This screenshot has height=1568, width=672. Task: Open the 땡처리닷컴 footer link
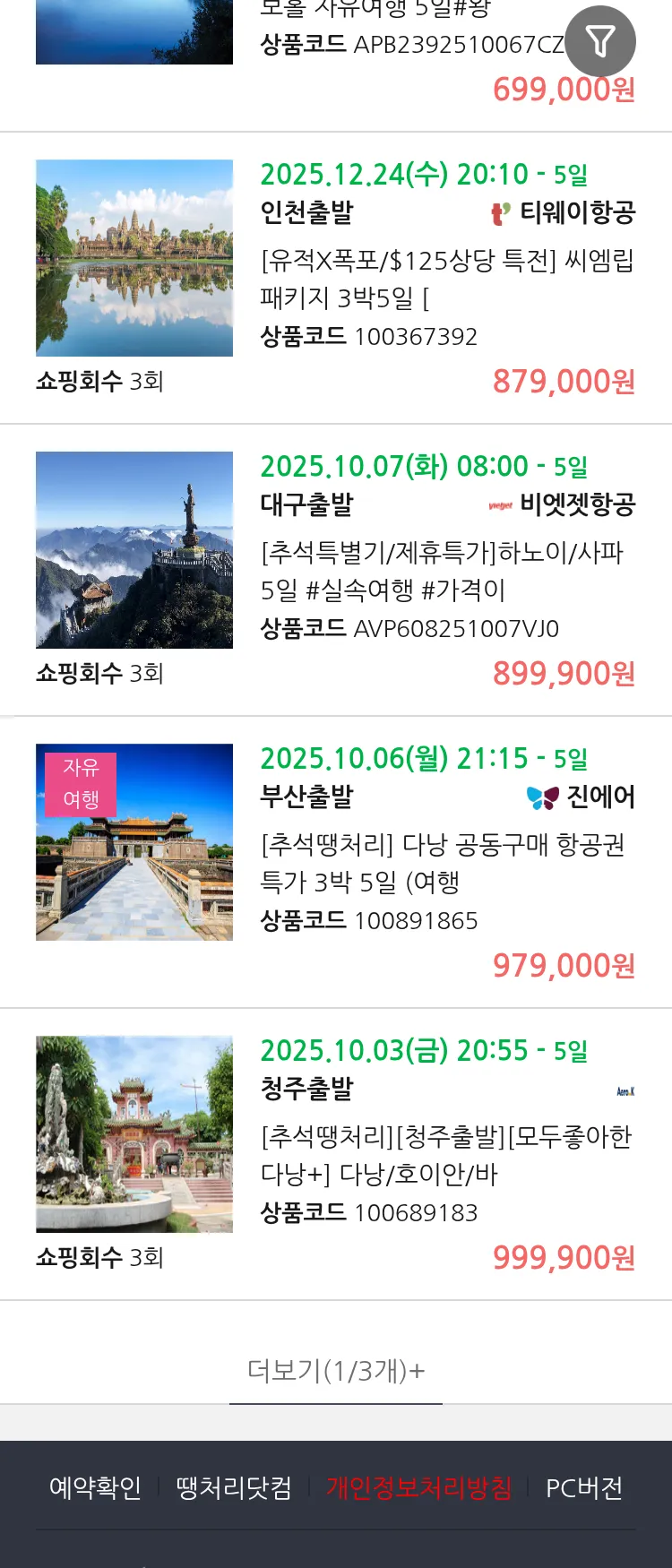coord(234,1487)
